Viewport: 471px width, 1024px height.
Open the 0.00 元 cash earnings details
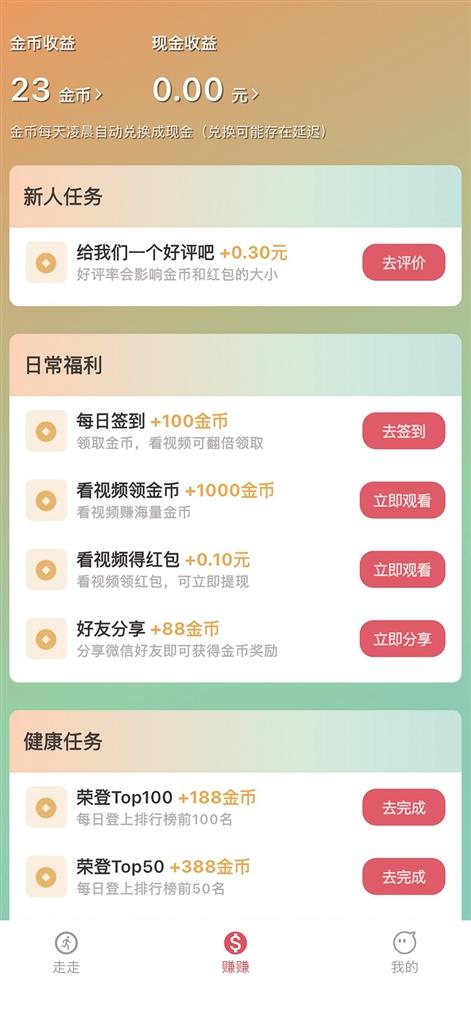click(206, 91)
